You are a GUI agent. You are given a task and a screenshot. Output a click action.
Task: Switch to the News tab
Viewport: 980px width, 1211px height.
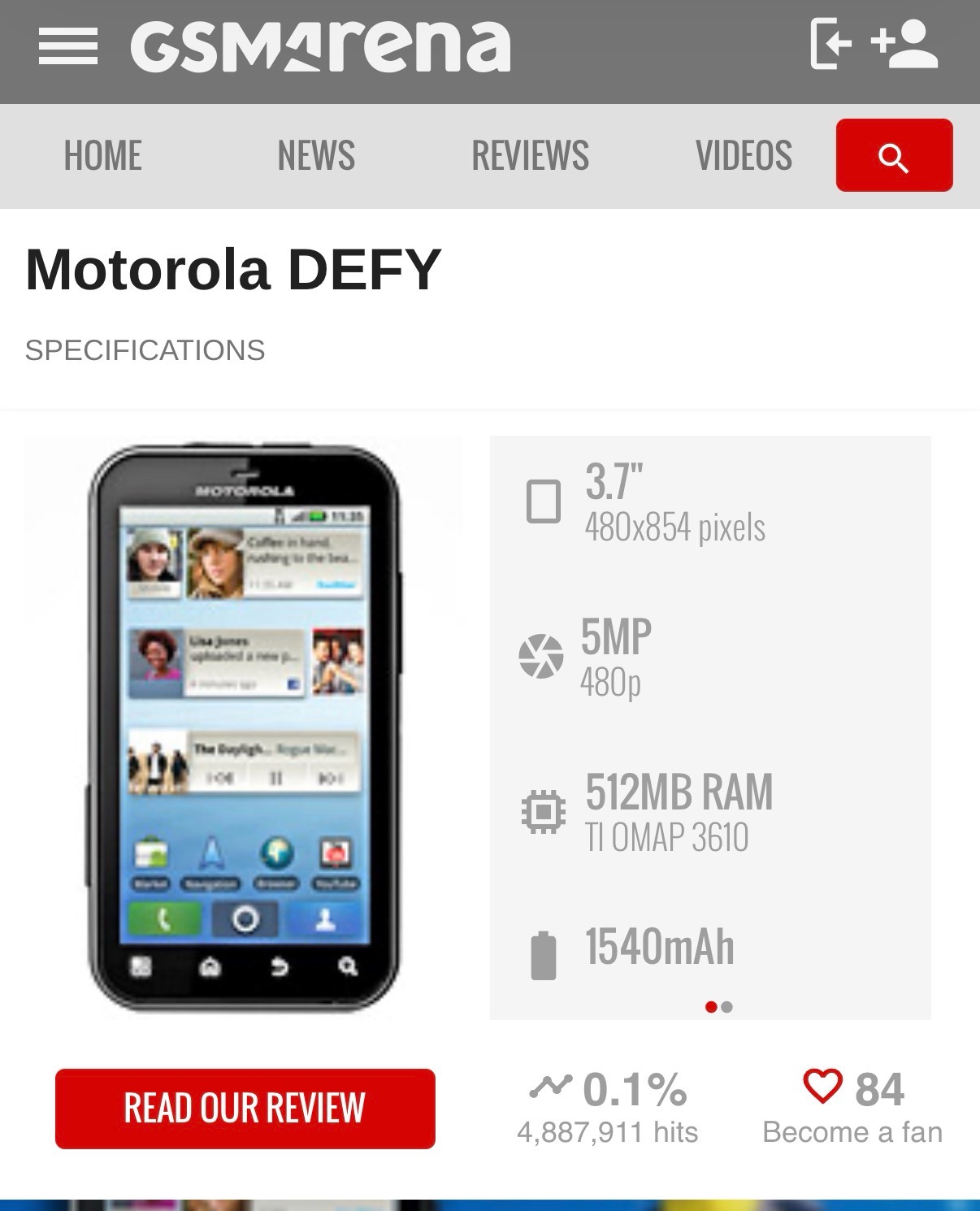pos(316,155)
